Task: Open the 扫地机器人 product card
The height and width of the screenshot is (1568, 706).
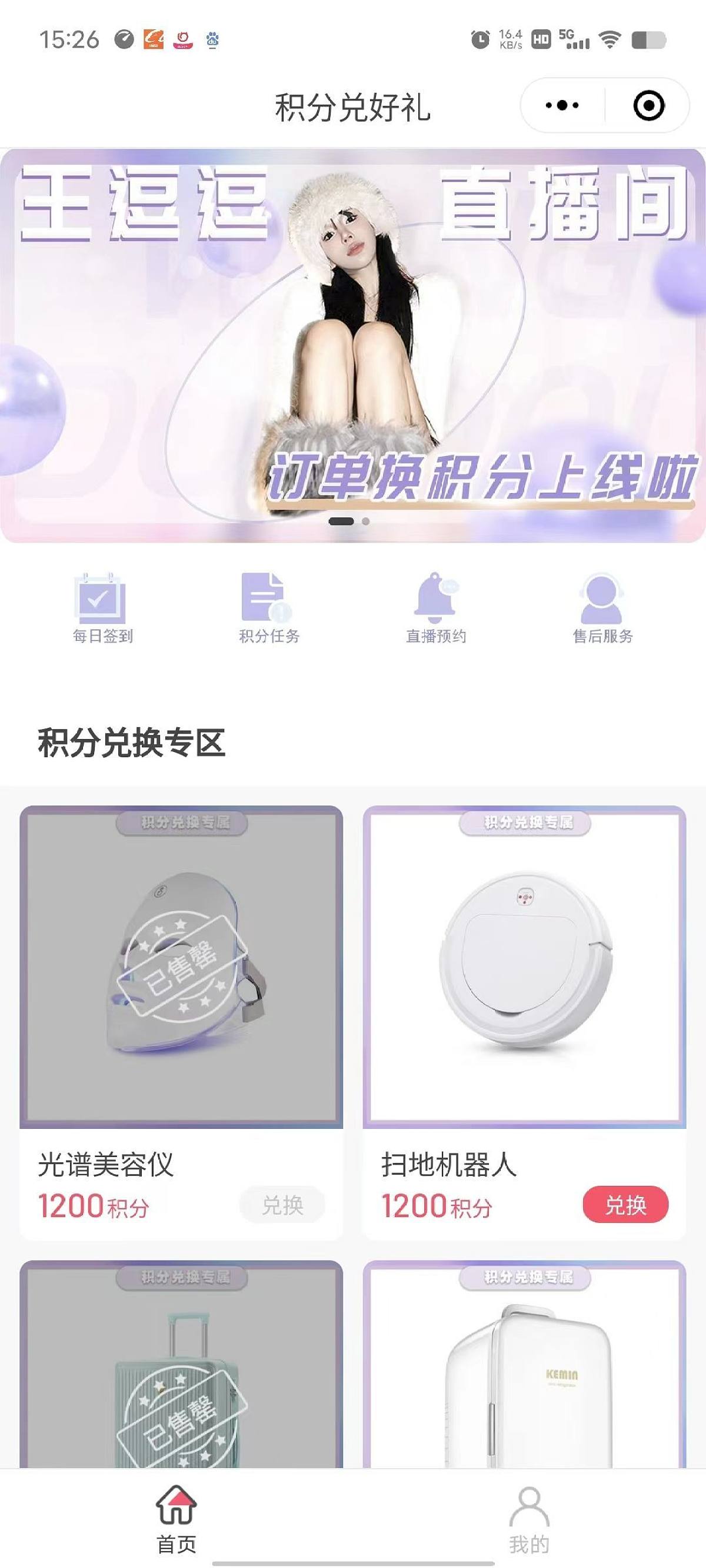Action: tap(524, 968)
